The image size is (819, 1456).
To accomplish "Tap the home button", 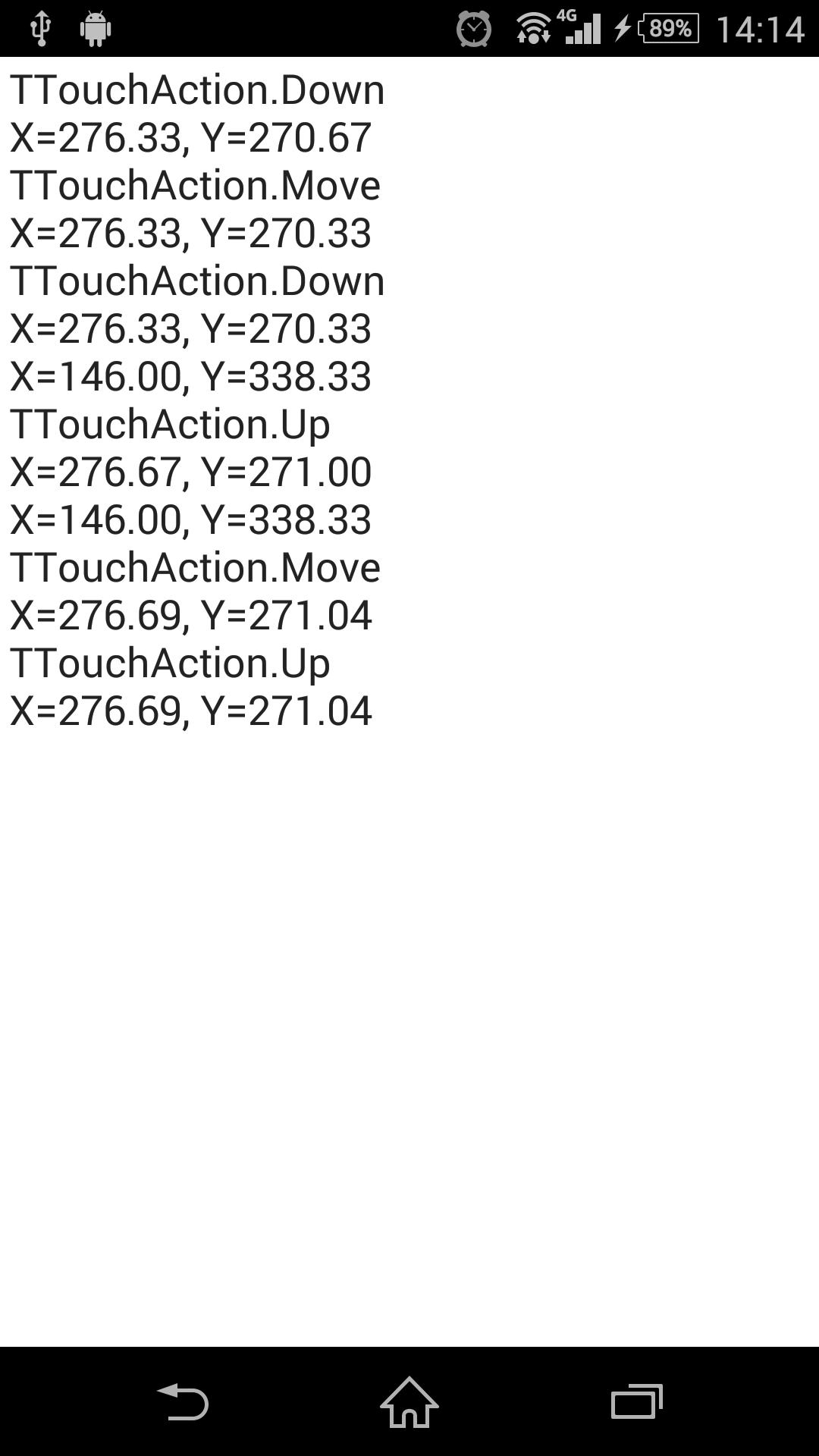I will click(409, 1402).
